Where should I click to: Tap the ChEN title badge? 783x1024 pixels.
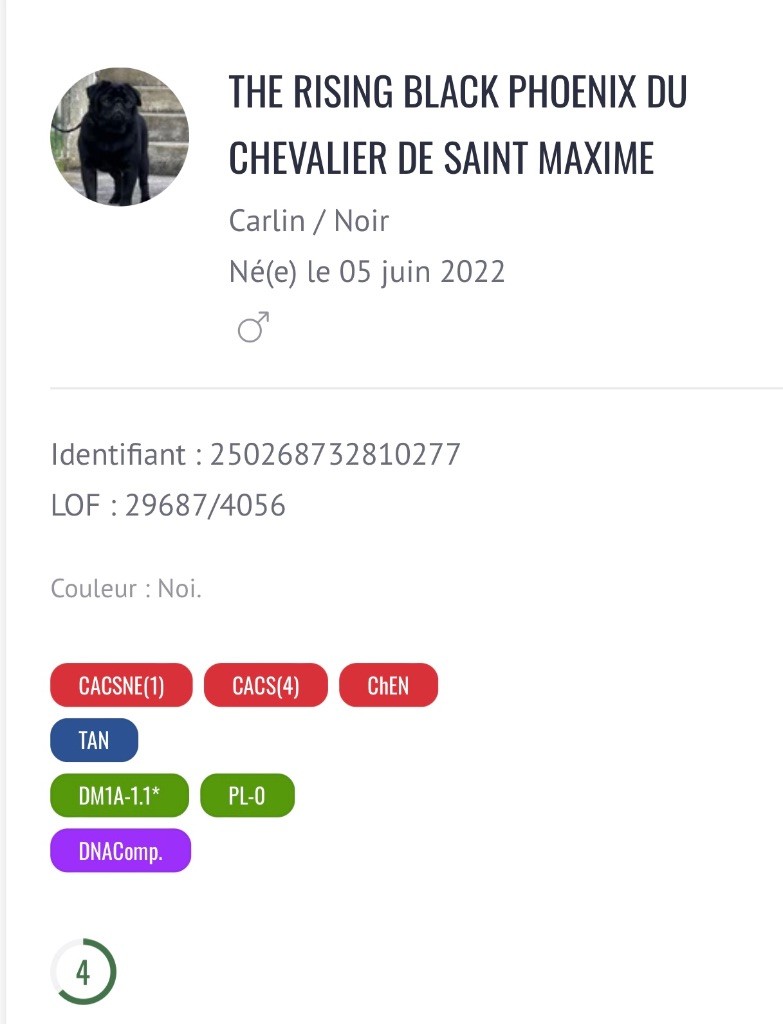click(388, 686)
